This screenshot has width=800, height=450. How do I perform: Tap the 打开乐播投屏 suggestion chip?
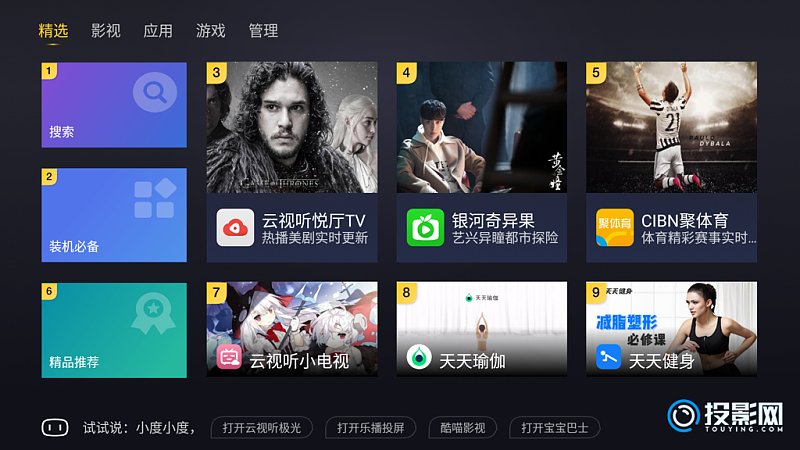[x=370, y=428]
